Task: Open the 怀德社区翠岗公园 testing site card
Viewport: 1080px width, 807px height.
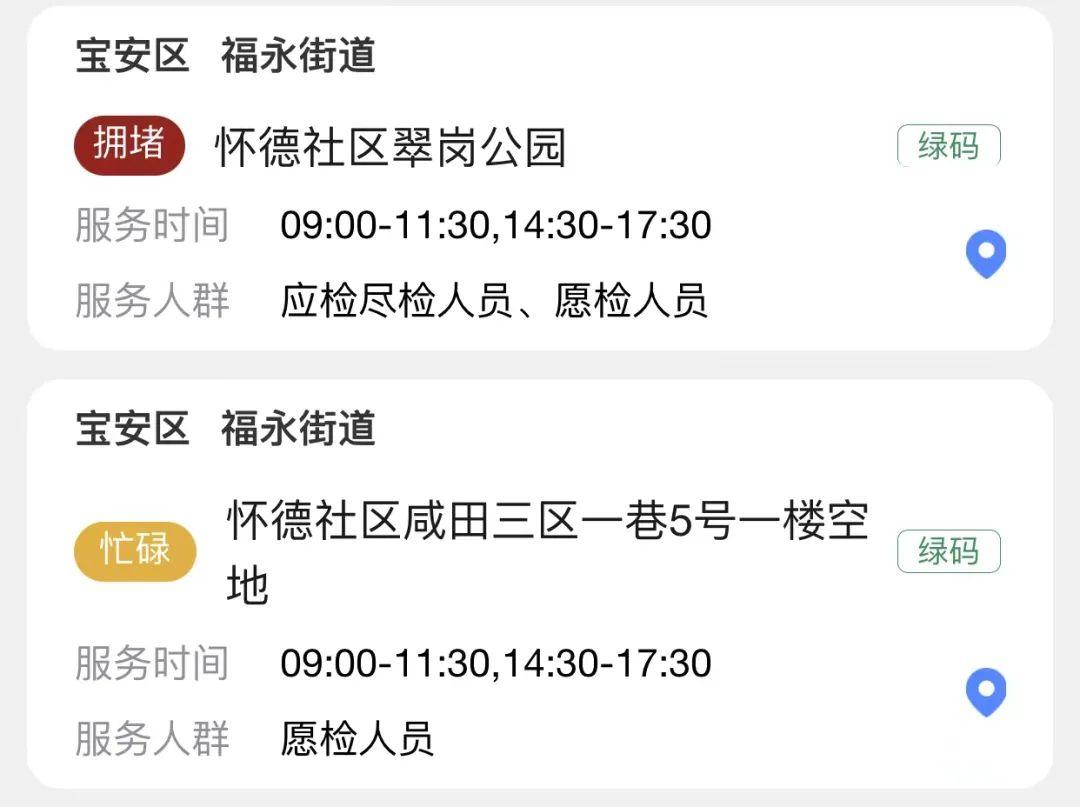Action: [391, 149]
